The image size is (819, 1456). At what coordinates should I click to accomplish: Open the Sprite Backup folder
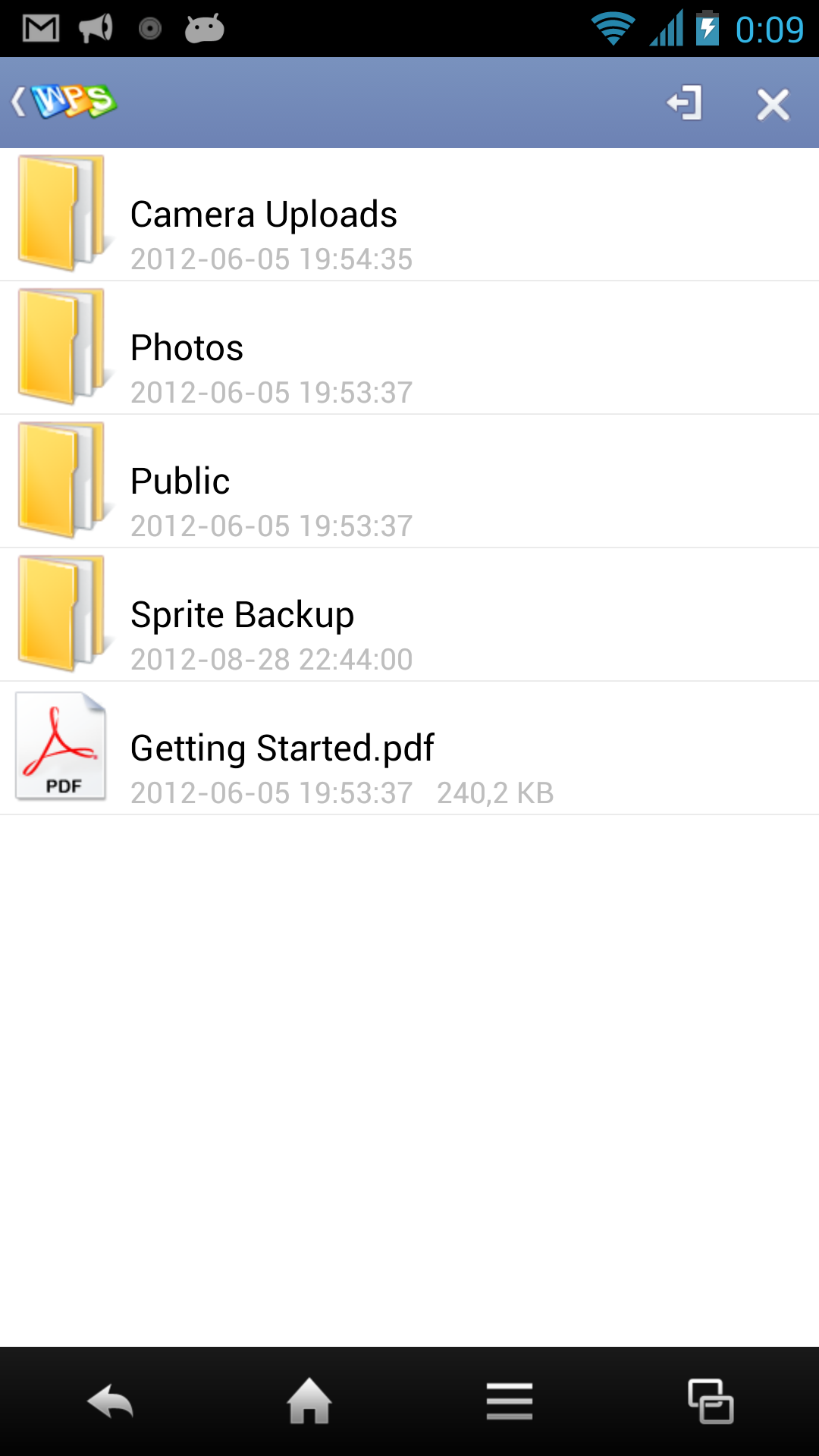click(409, 615)
